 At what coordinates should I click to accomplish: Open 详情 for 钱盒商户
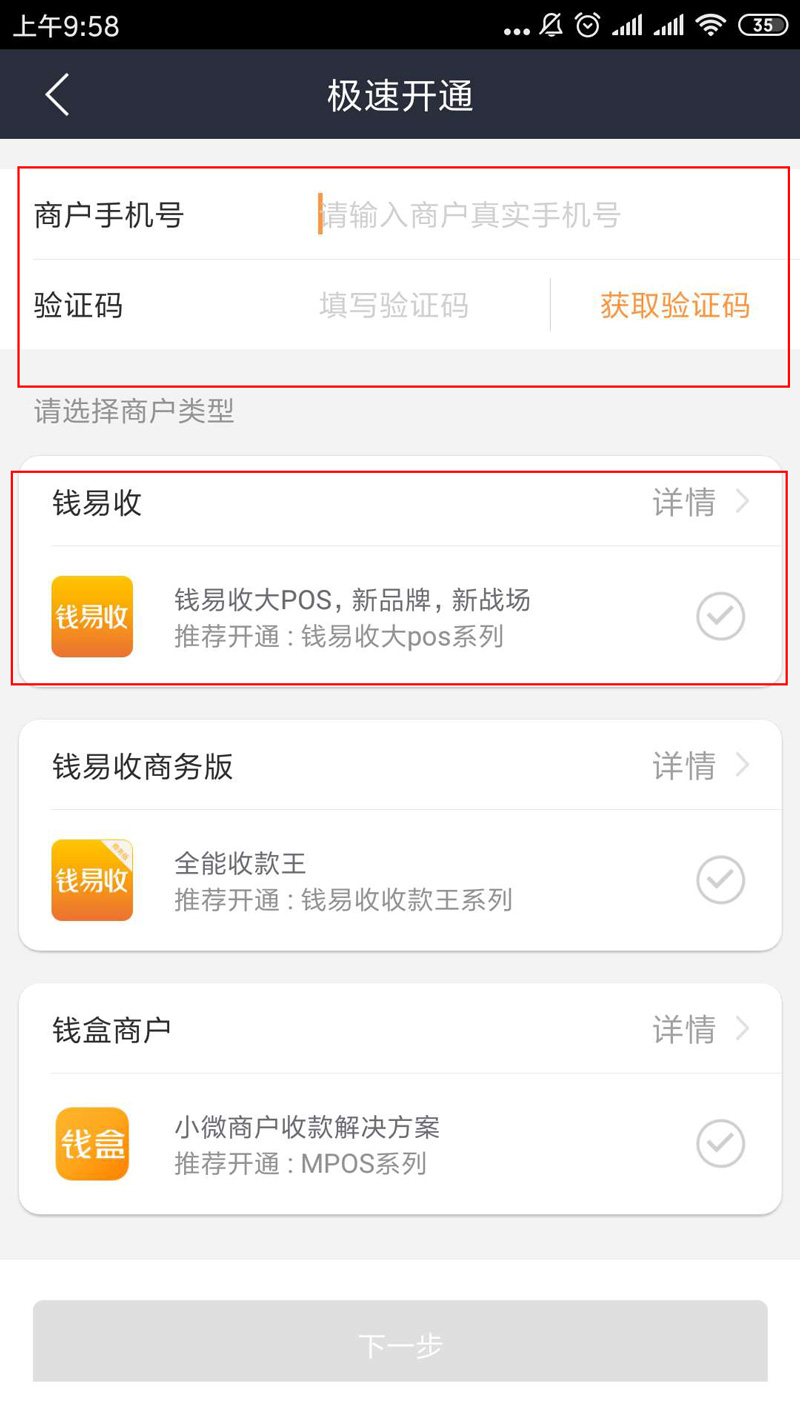coord(700,1029)
